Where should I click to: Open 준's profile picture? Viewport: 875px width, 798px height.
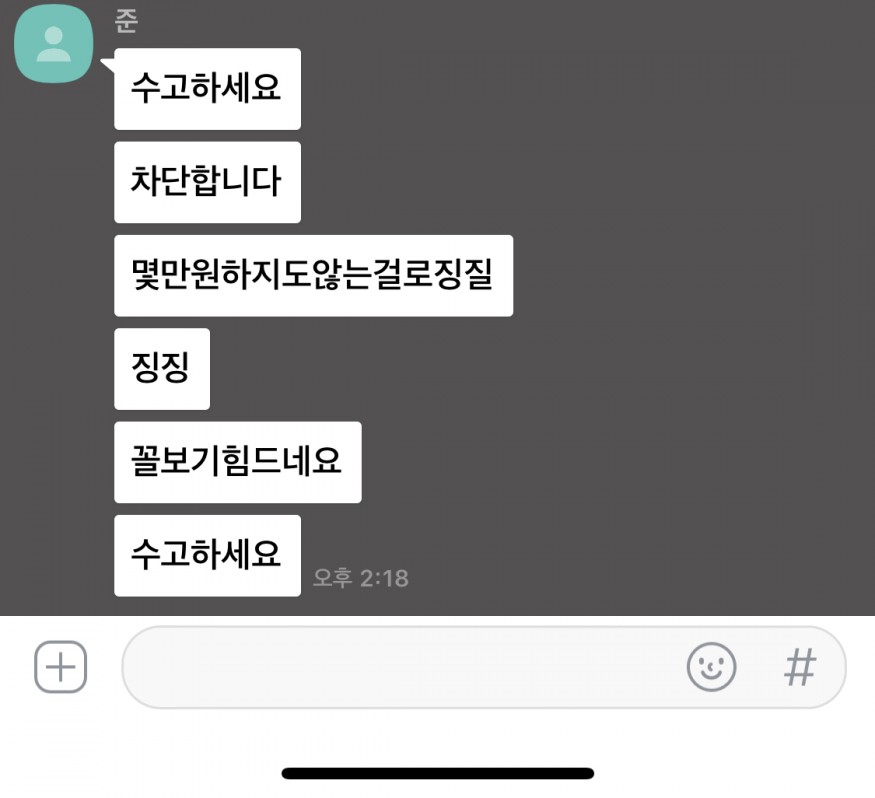(x=54, y=44)
